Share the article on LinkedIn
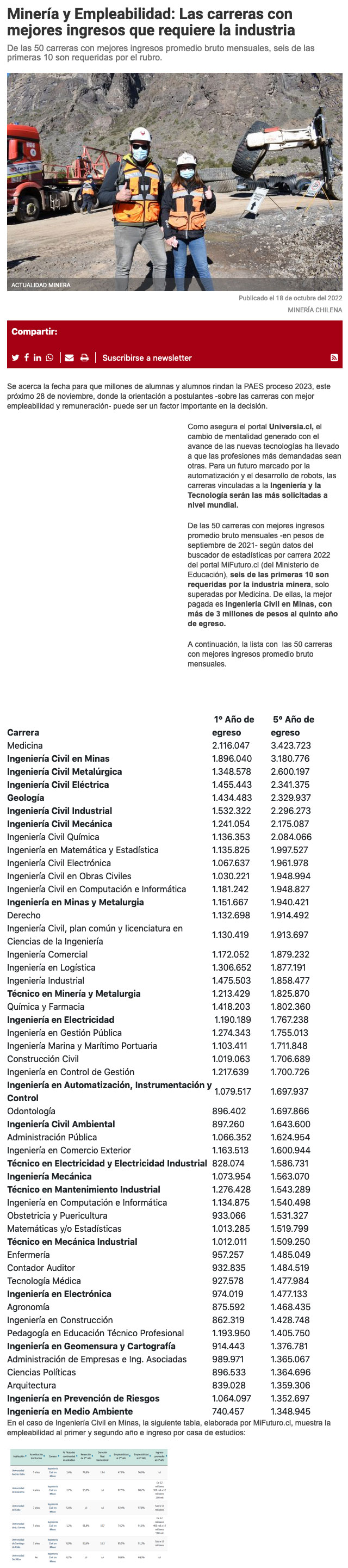 click(x=38, y=358)
